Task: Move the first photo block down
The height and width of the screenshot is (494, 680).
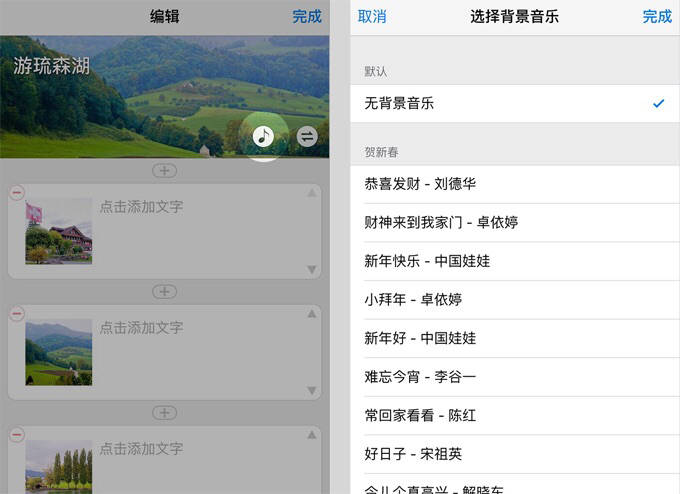Action: [x=311, y=269]
